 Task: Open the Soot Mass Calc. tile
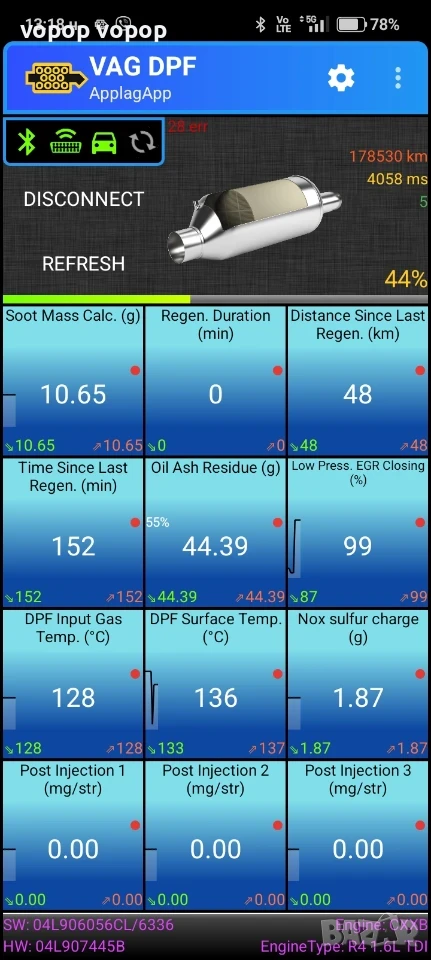(x=73, y=380)
